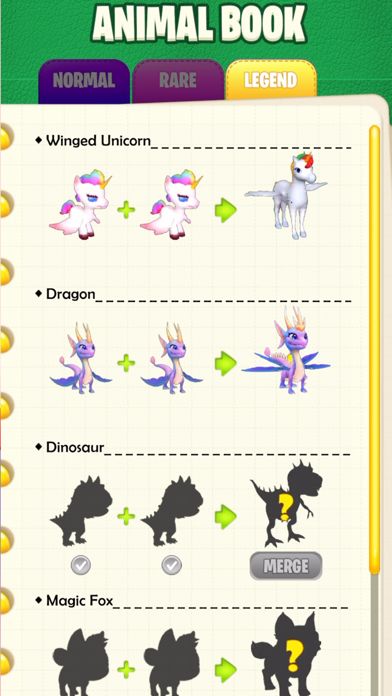The image size is (392, 696).
Task: Tap the Merge button under Dinosaur
Action: coord(286,566)
